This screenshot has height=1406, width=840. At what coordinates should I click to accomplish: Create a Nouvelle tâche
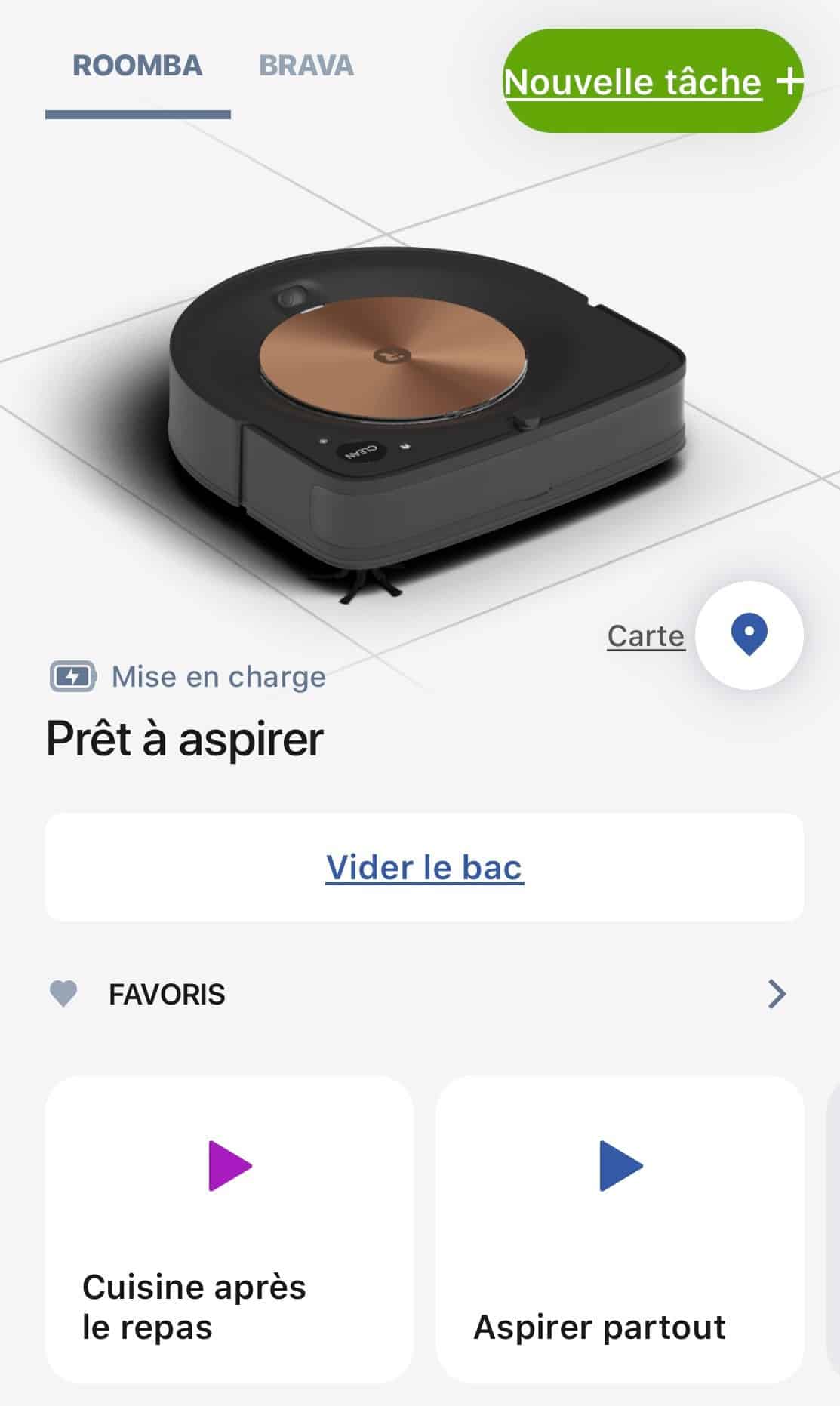(653, 82)
